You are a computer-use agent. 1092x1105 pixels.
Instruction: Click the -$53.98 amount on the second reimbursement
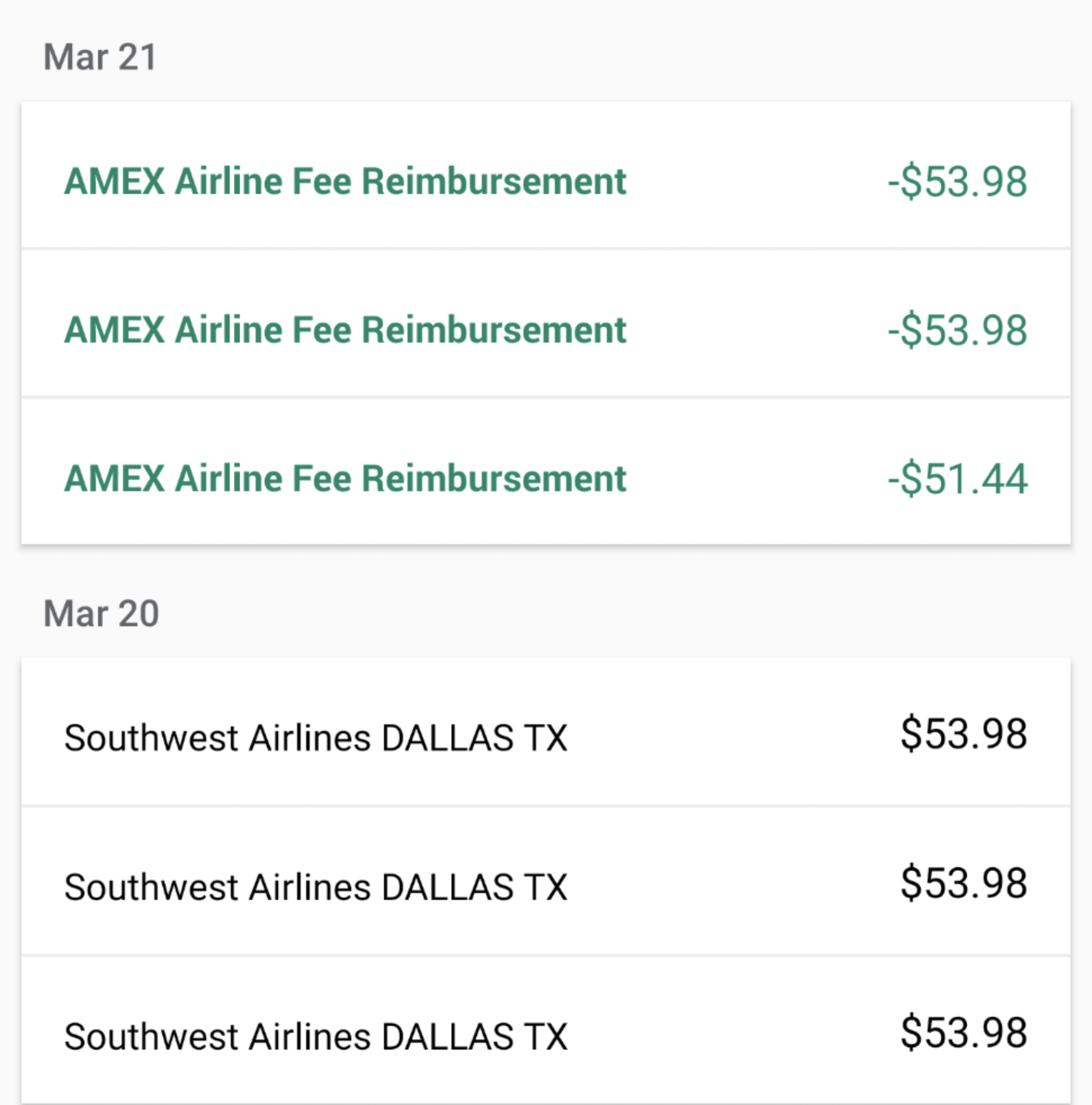[957, 329]
